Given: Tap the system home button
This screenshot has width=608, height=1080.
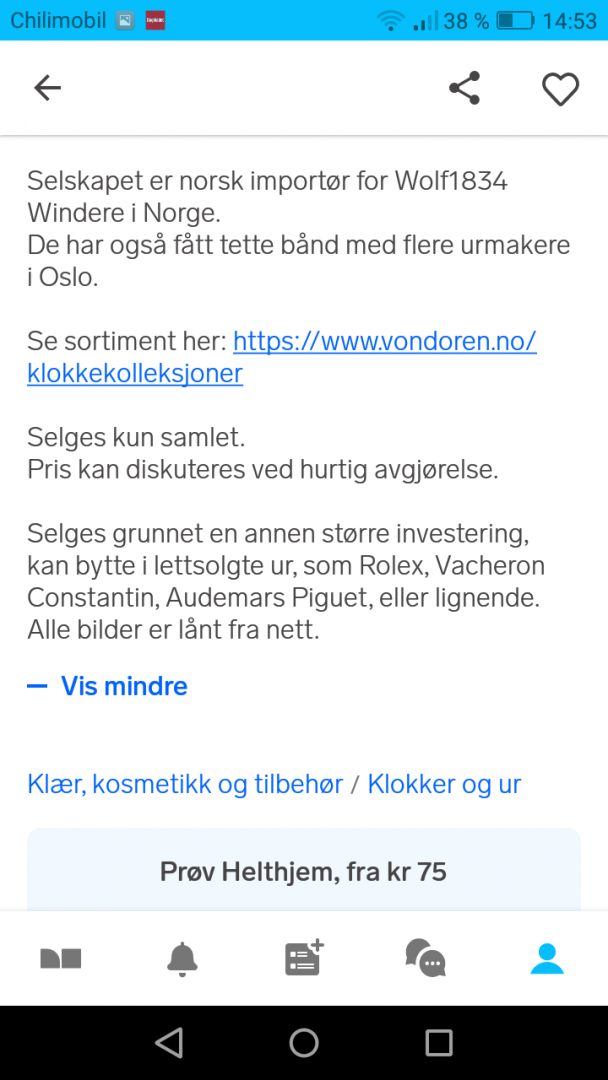Looking at the screenshot, I should coord(304,1043).
